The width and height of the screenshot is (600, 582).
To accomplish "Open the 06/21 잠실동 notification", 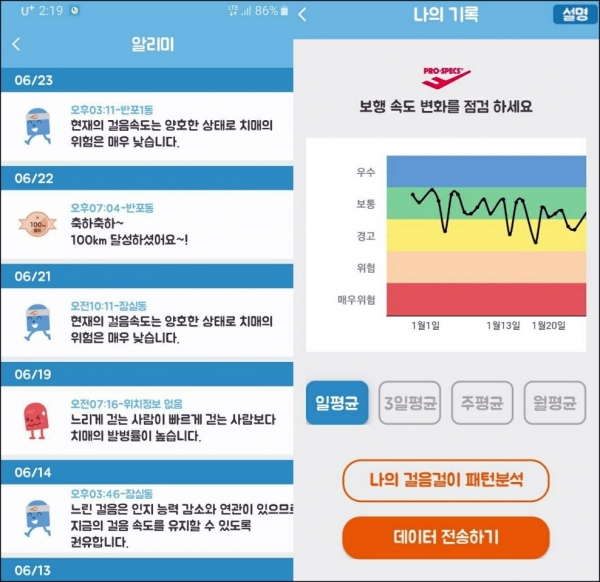I will (146, 321).
